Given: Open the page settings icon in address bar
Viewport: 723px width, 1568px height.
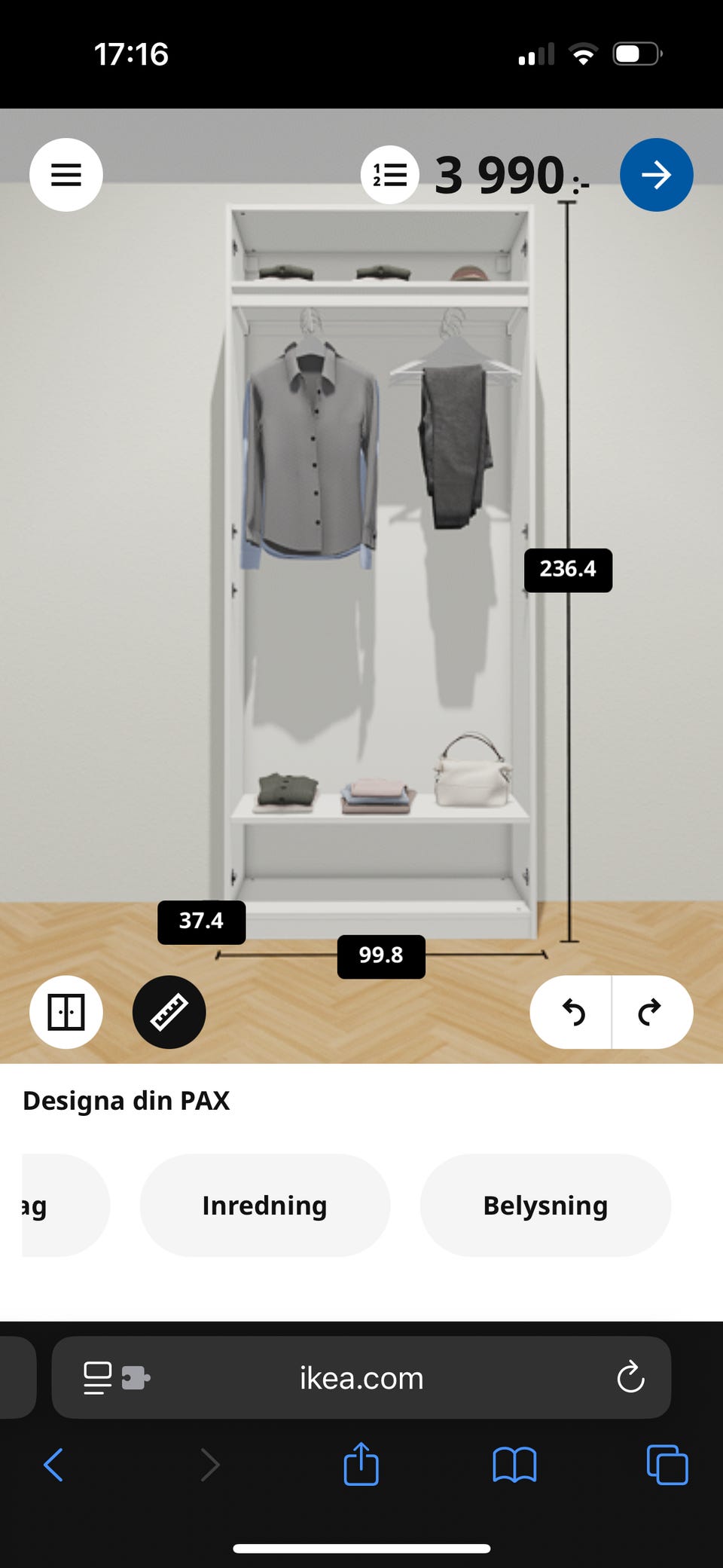Looking at the screenshot, I should tap(117, 1378).
